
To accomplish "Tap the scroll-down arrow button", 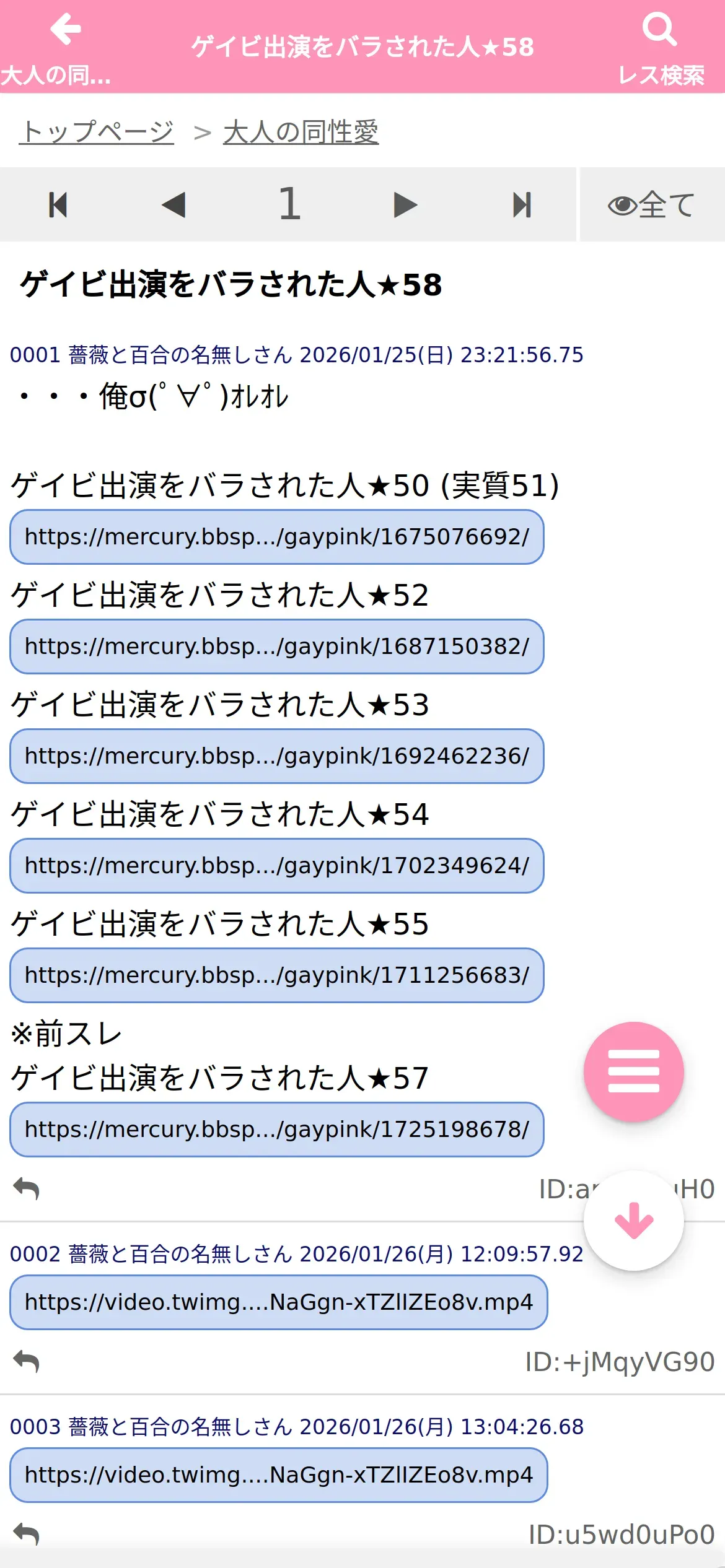I will pos(633,1221).
